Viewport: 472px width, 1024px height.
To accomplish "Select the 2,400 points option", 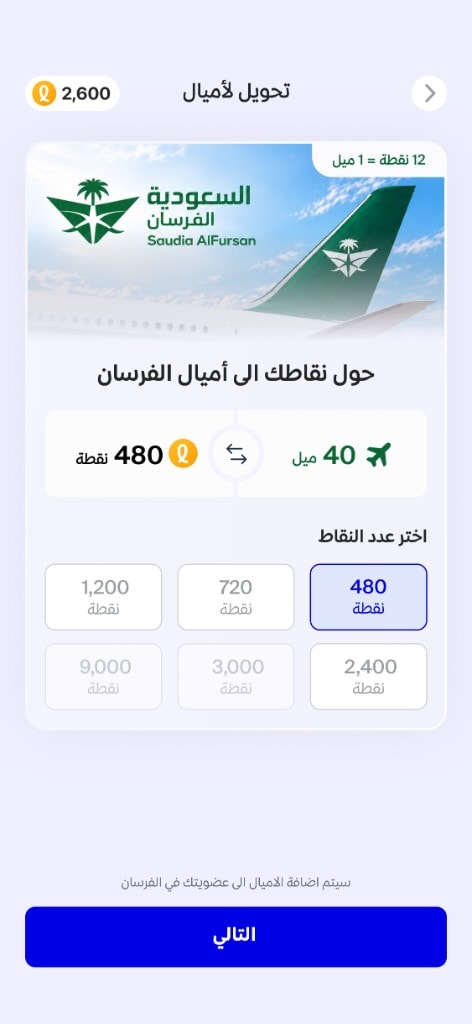I will (368, 677).
